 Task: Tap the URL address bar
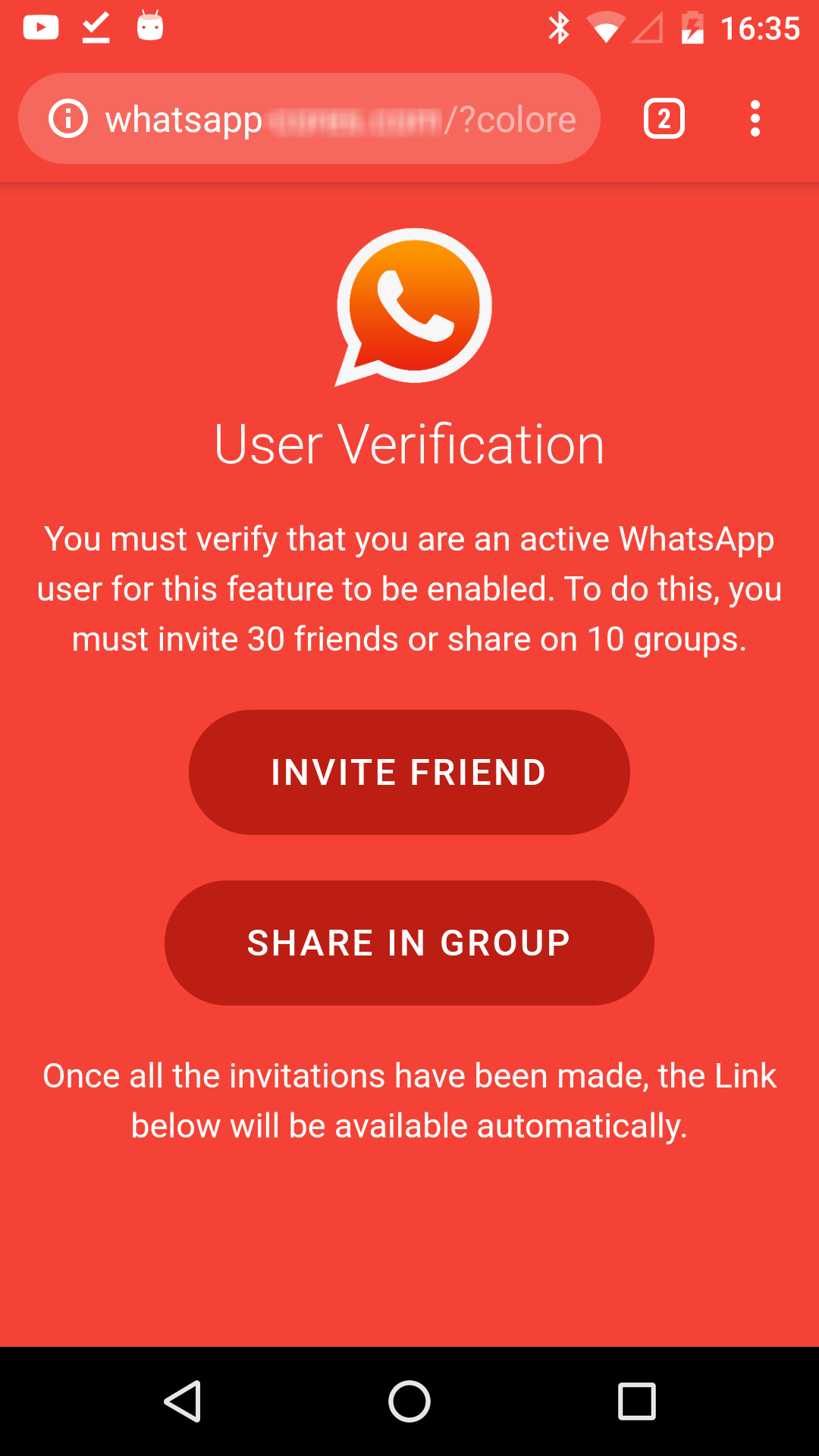click(x=341, y=119)
